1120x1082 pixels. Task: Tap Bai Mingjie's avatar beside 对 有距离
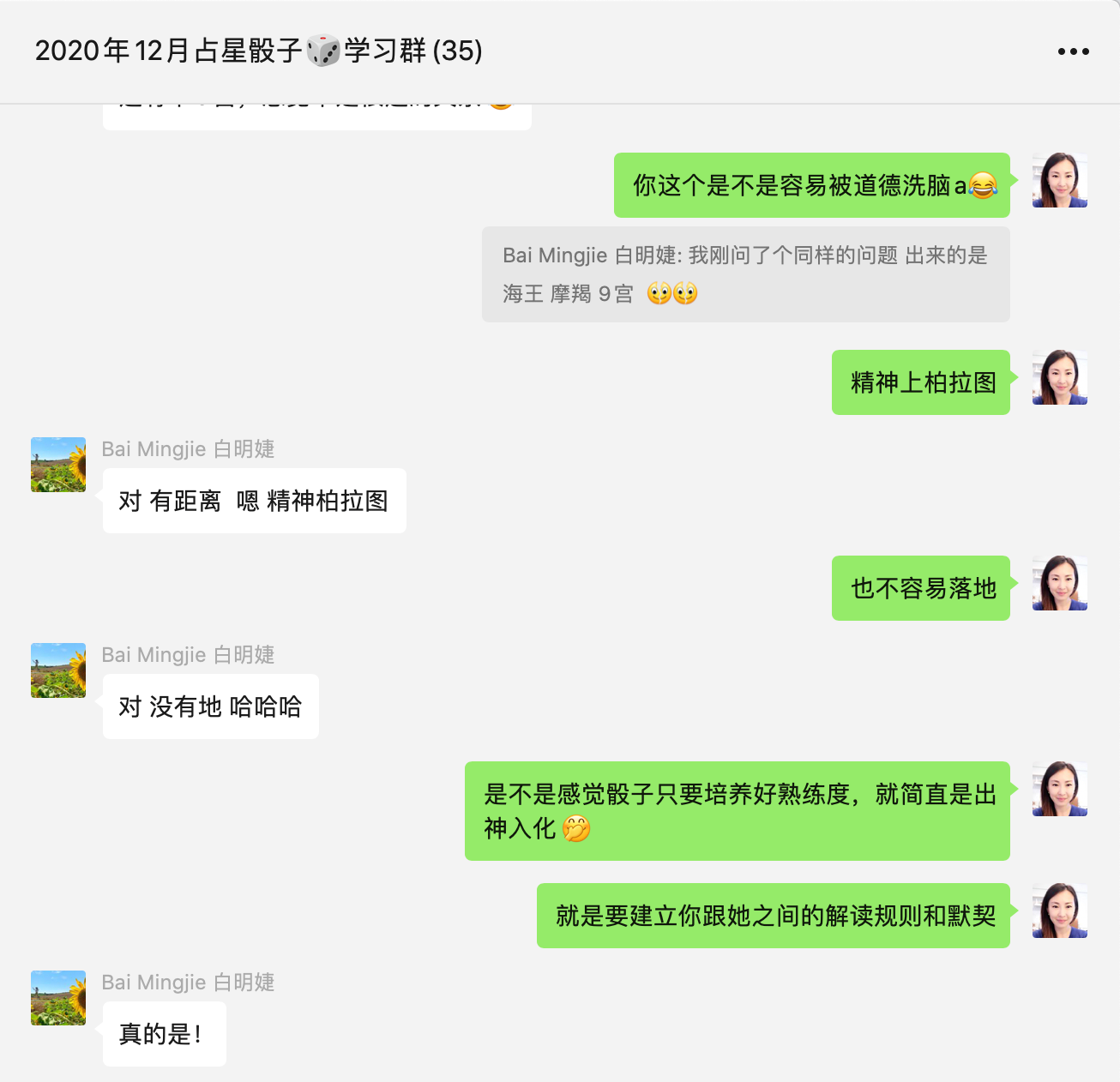[58, 465]
